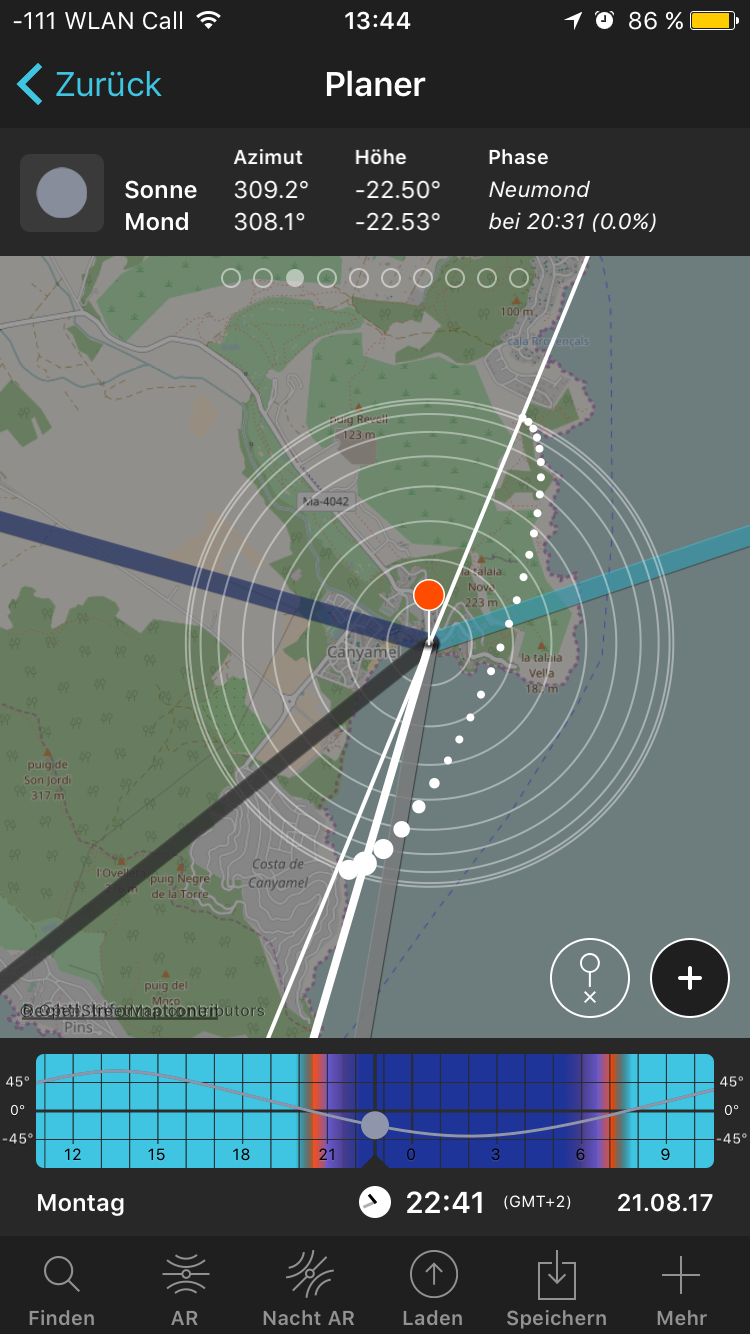The width and height of the screenshot is (750, 1334).
Task: Tap the moon phase icon
Action: (62, 193)
